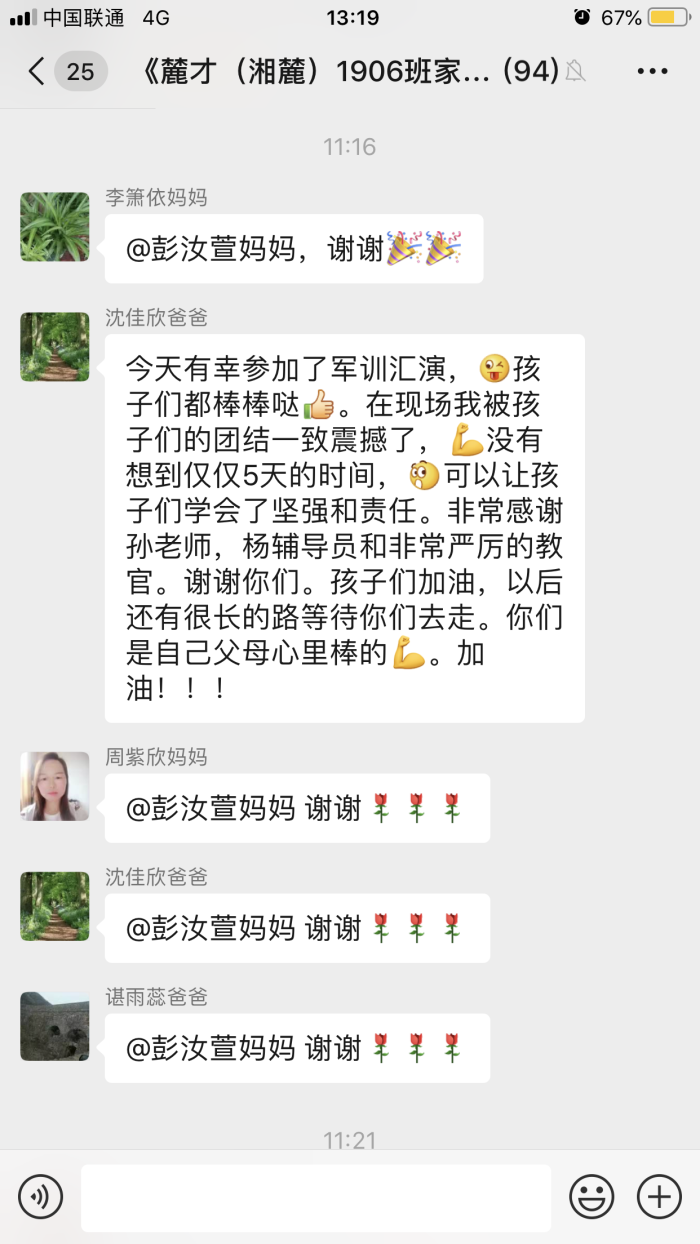View 李箫依妈妈's profile avatar
Viewport: 700px width, 1244px height.
coord(55,227)
